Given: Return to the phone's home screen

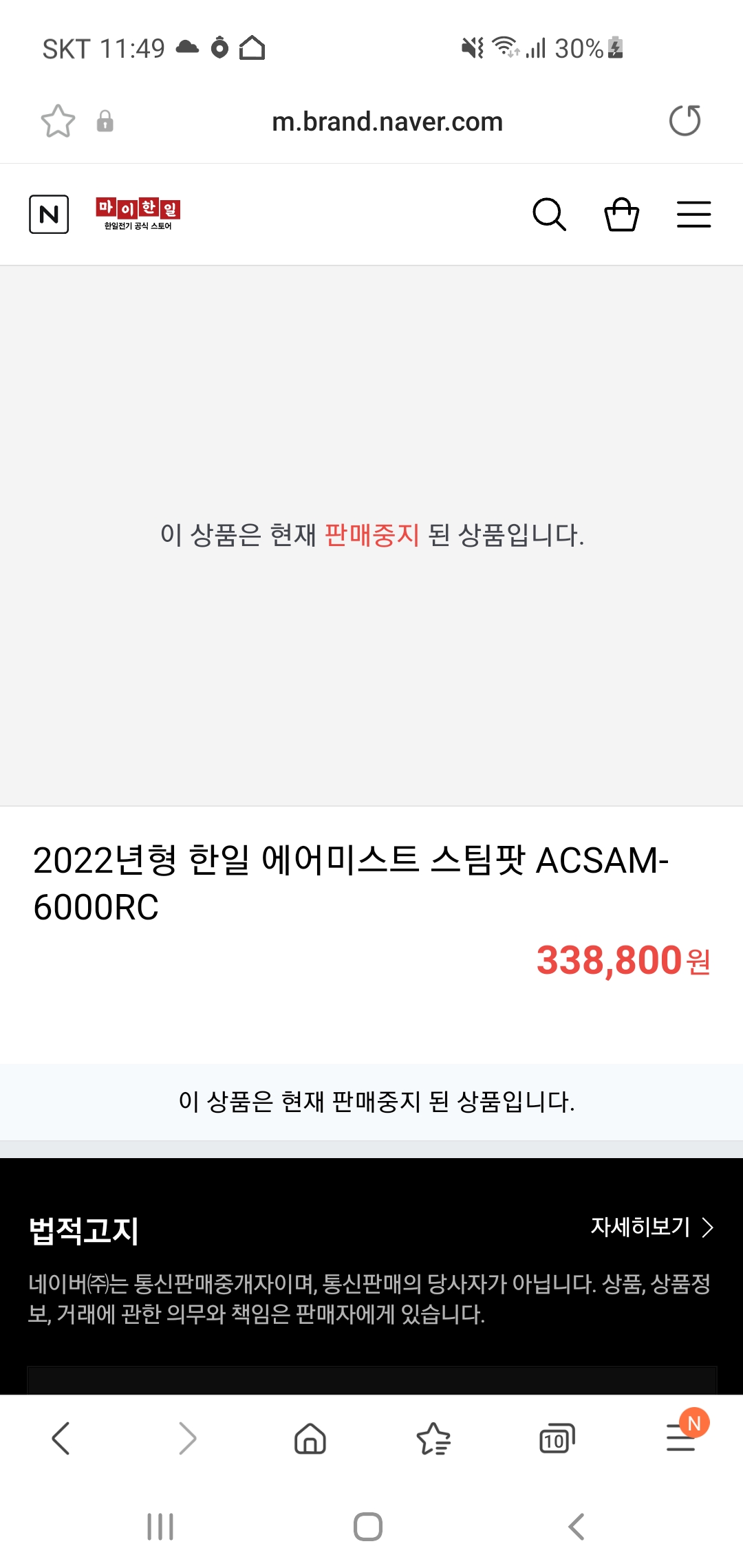Looking at the screenshot, I should click(368, 1527).
